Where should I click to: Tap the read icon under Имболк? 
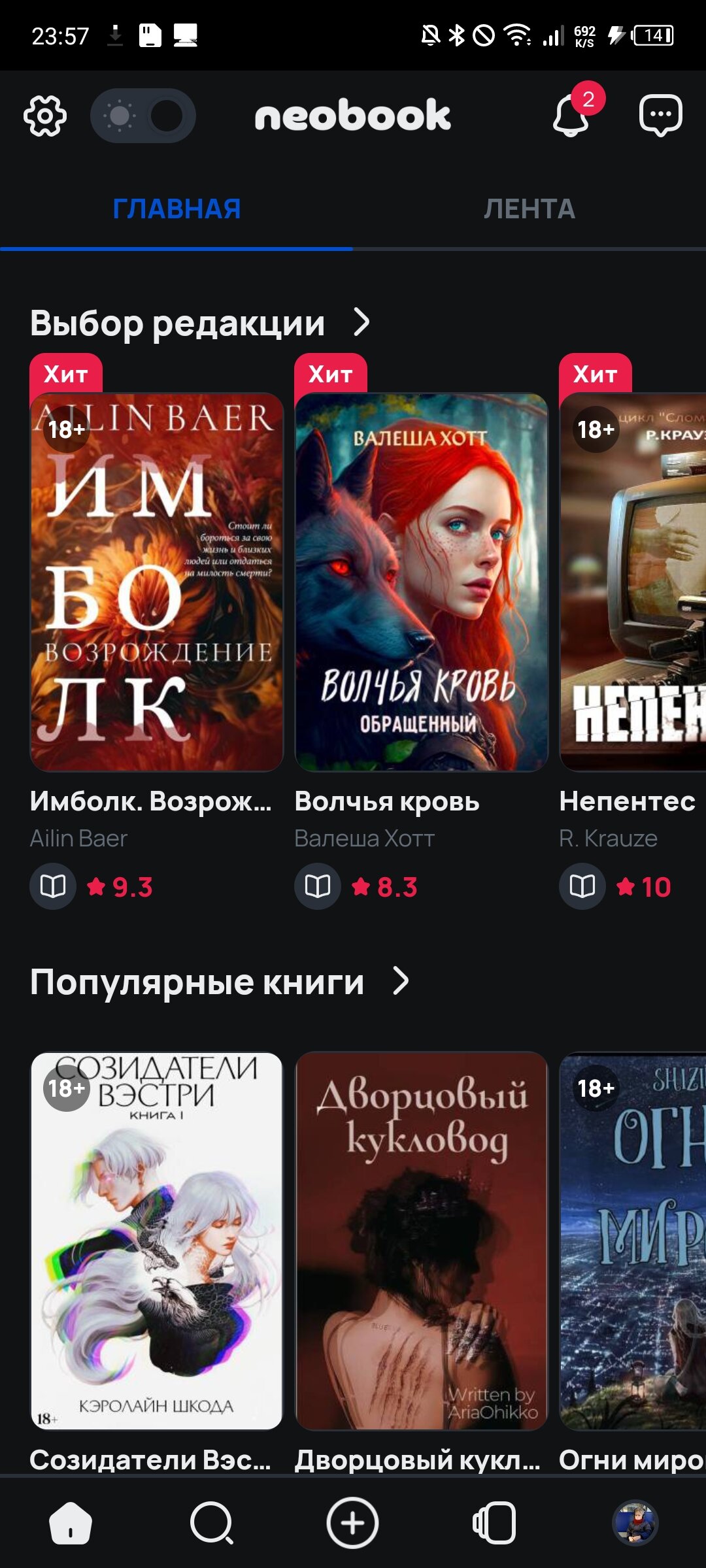coord(53,886)
